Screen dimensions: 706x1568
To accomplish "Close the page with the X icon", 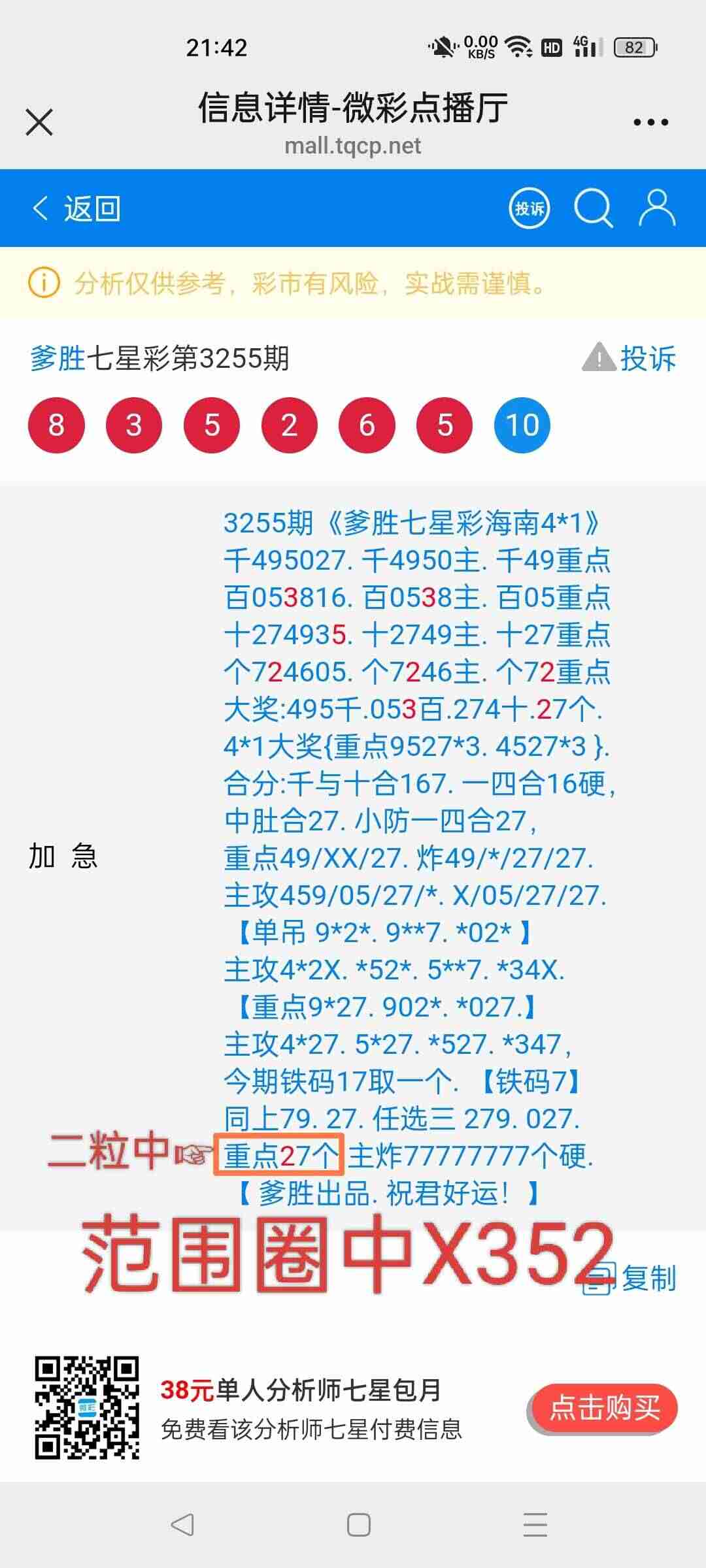I will tap(39, 121).
